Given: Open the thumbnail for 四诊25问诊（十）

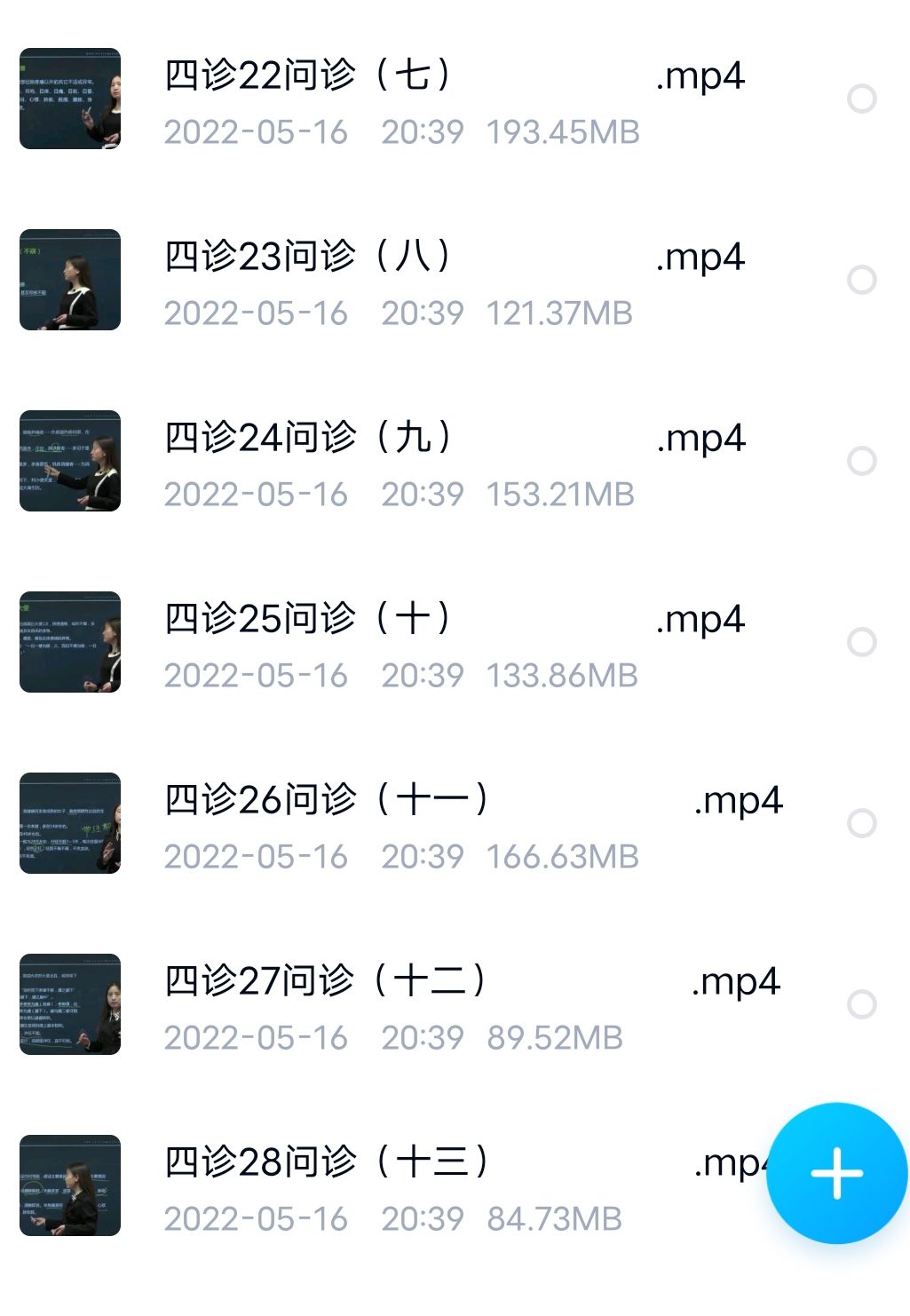Looking at the screenshot, I should (x=68, y=642).
